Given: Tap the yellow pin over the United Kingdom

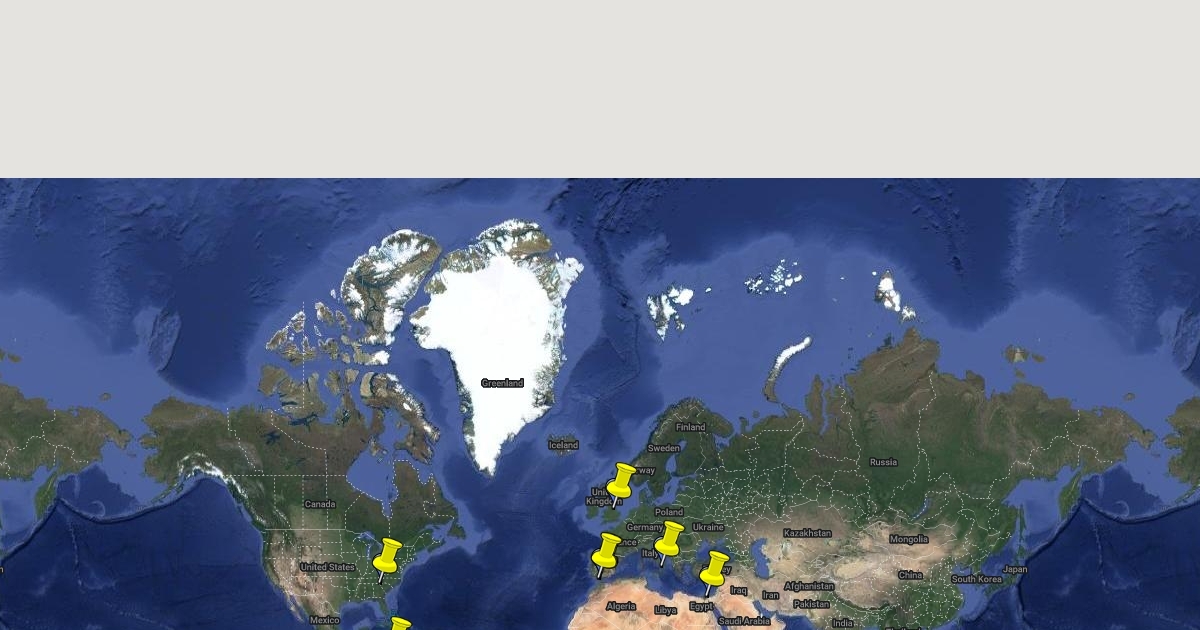Looking at the screenshot, I should (622, 481).
